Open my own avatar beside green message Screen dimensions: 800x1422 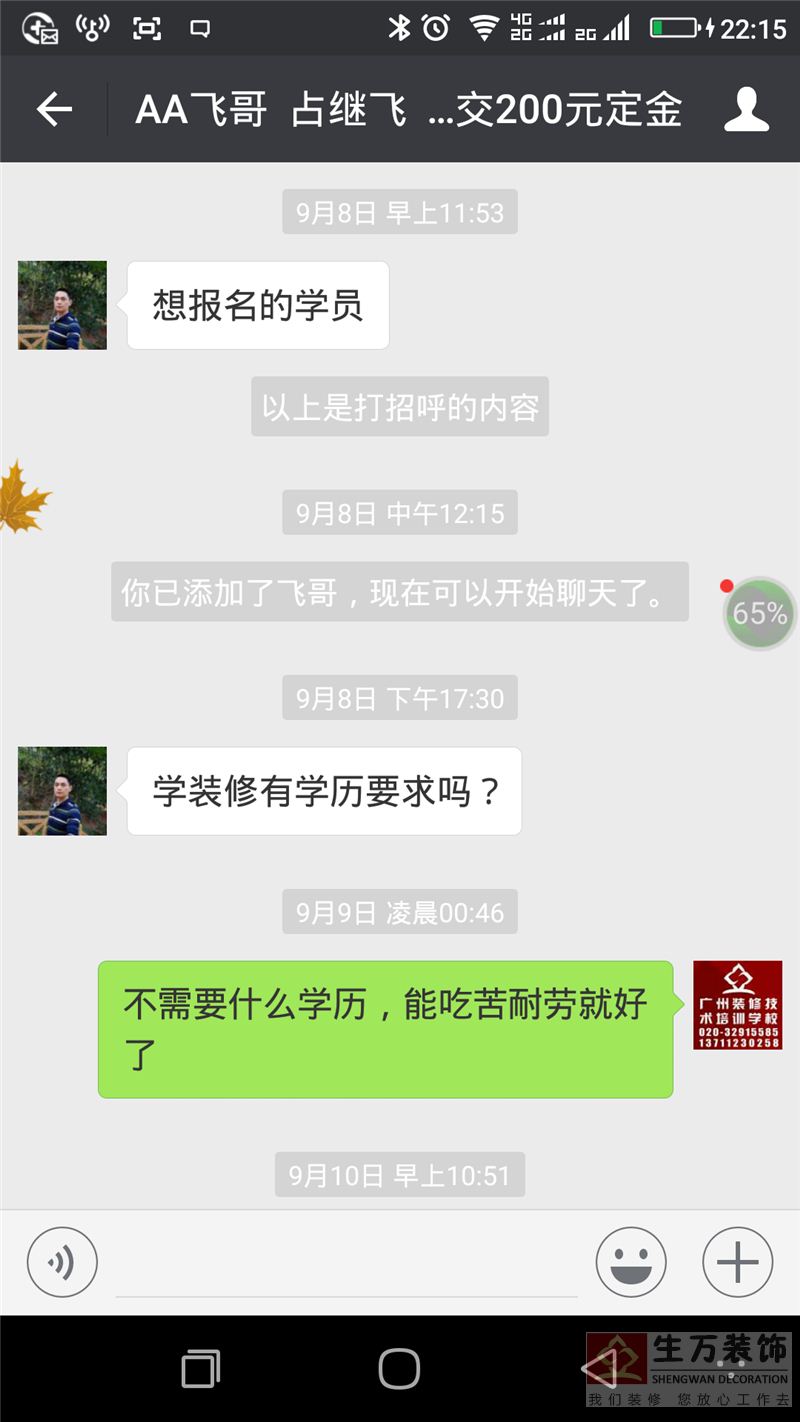click(x=738, y=1005)
